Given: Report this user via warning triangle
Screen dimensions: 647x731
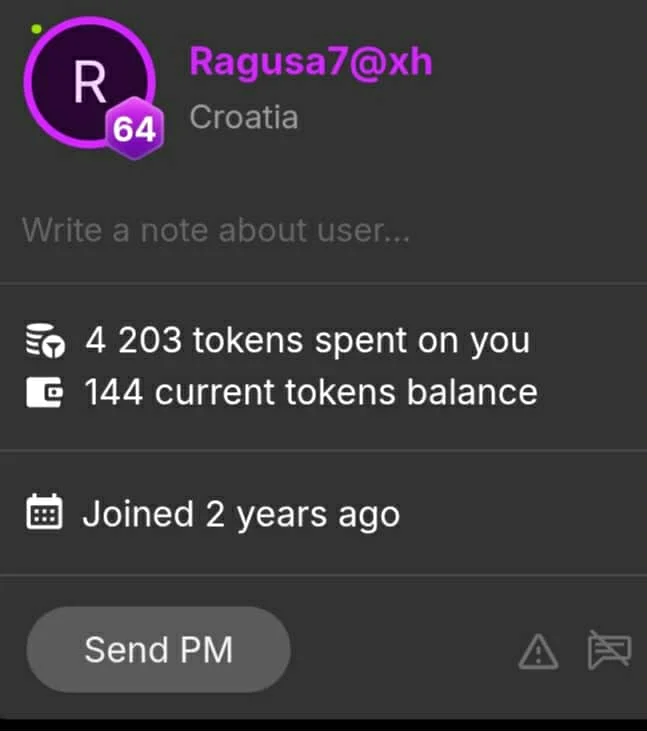Looking at the screenshot, I should click(x=538, y=652).
